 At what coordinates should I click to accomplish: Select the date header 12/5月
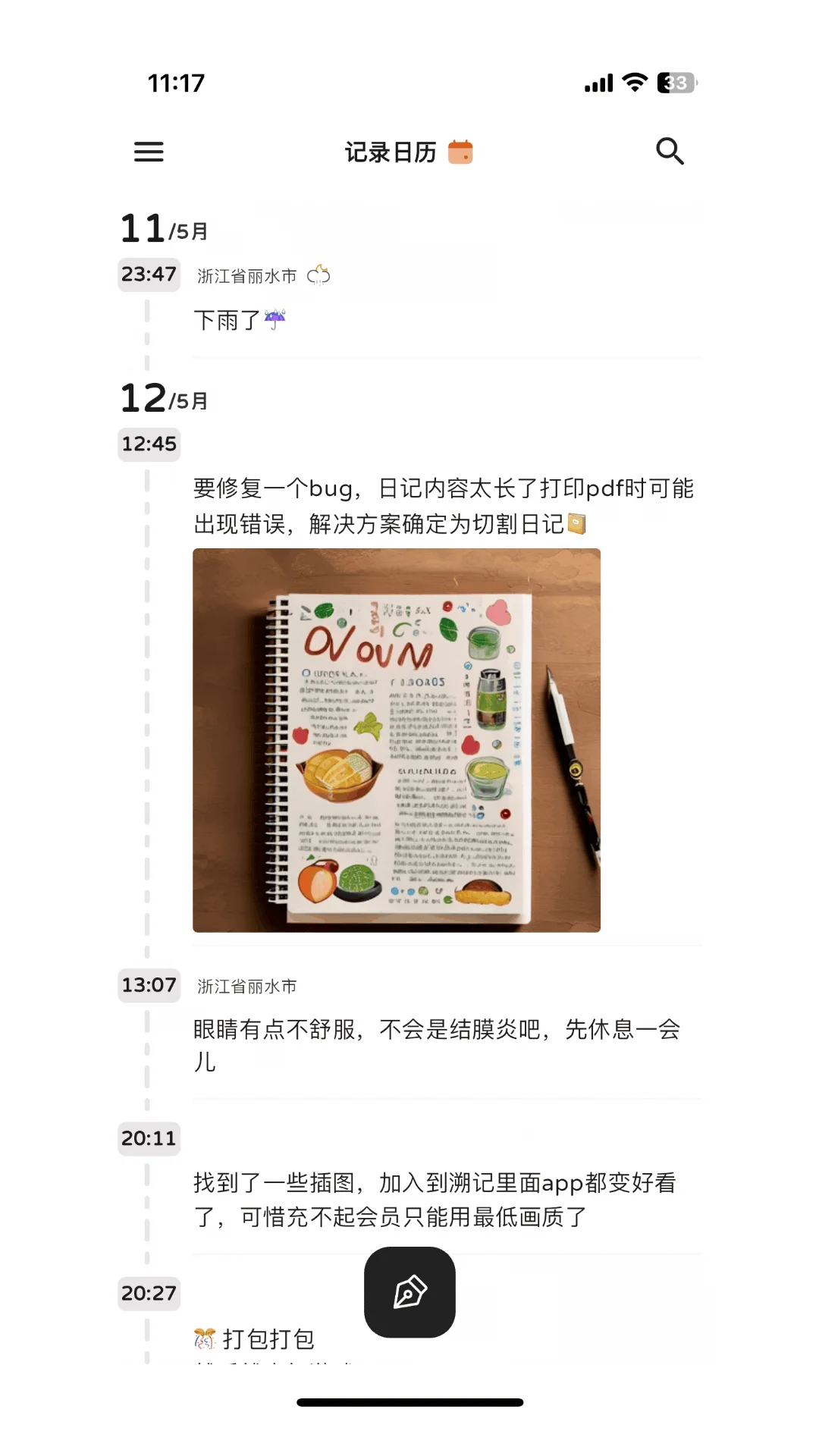162,397
